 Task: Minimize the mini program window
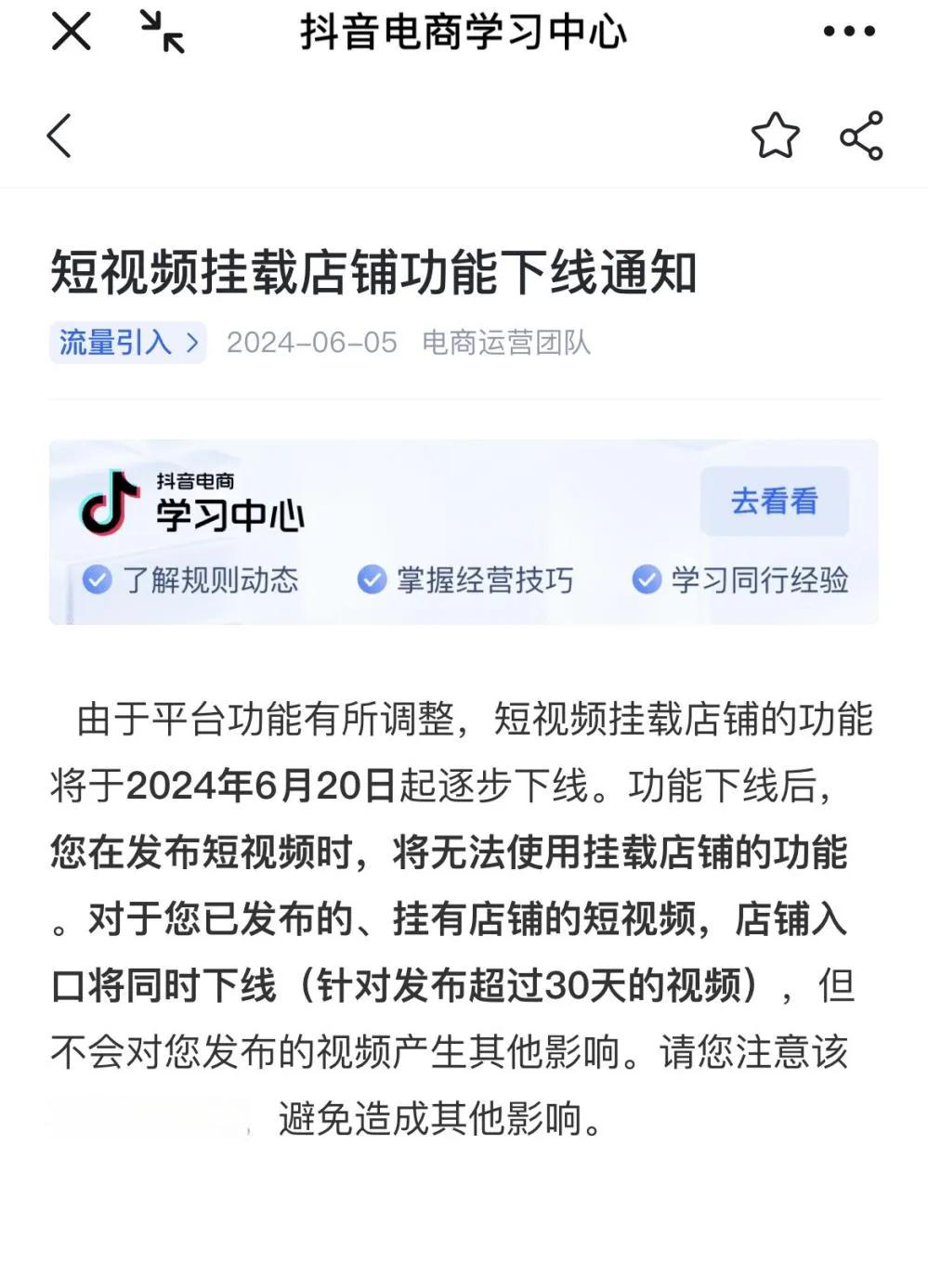click(x=162, y=31)
